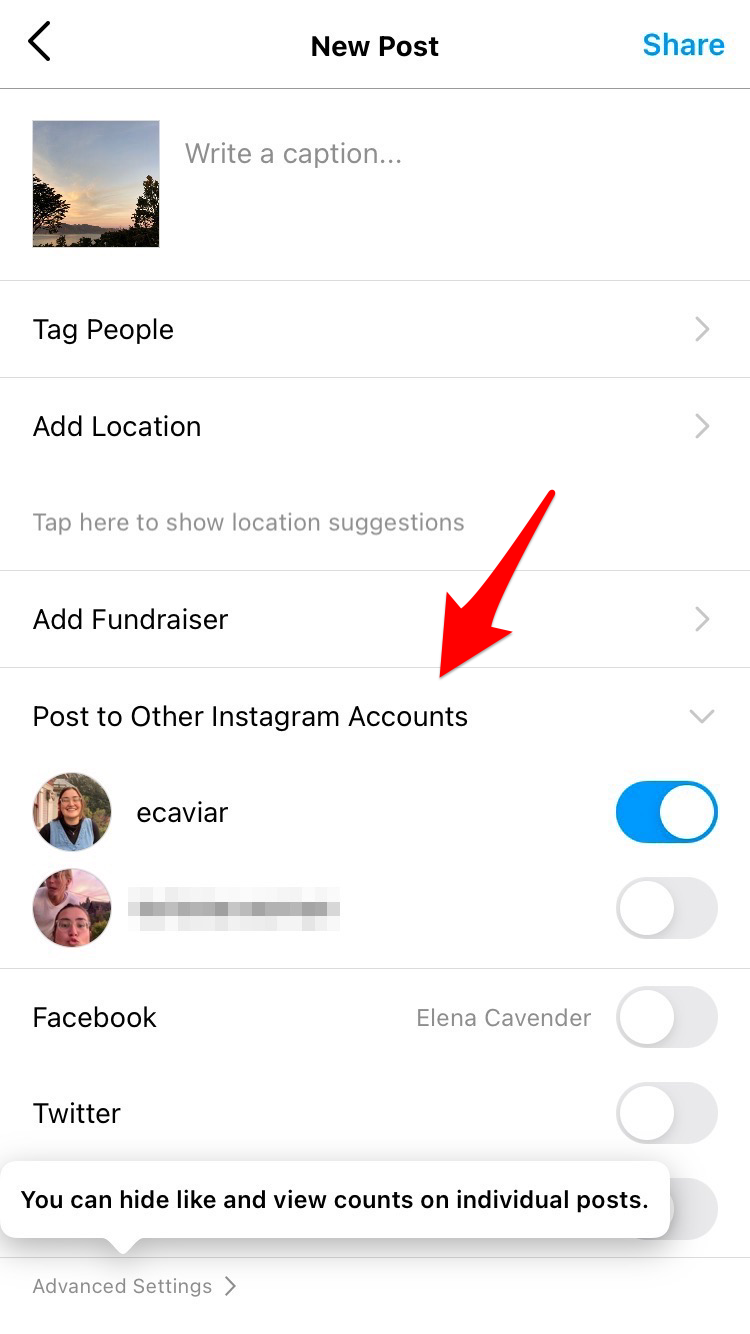Turn off posting to ecaviar
This screenshot has width=750, height=1334.
pos(666,812)
